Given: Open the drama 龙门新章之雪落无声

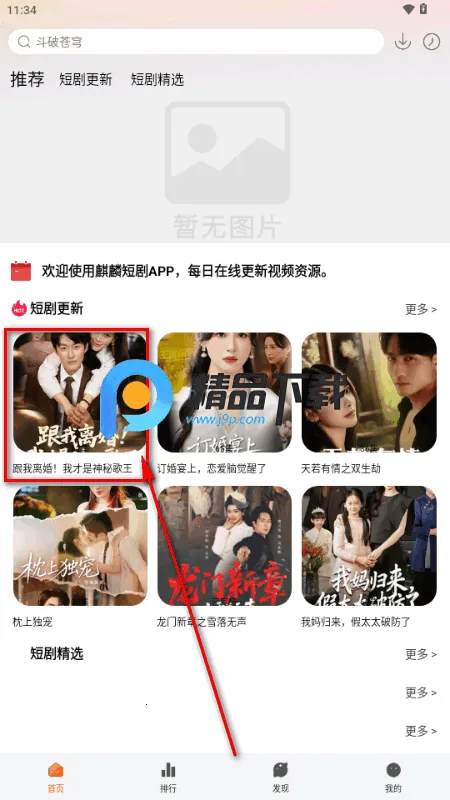Looking at the screenshot, I should (x=224, y=557).
